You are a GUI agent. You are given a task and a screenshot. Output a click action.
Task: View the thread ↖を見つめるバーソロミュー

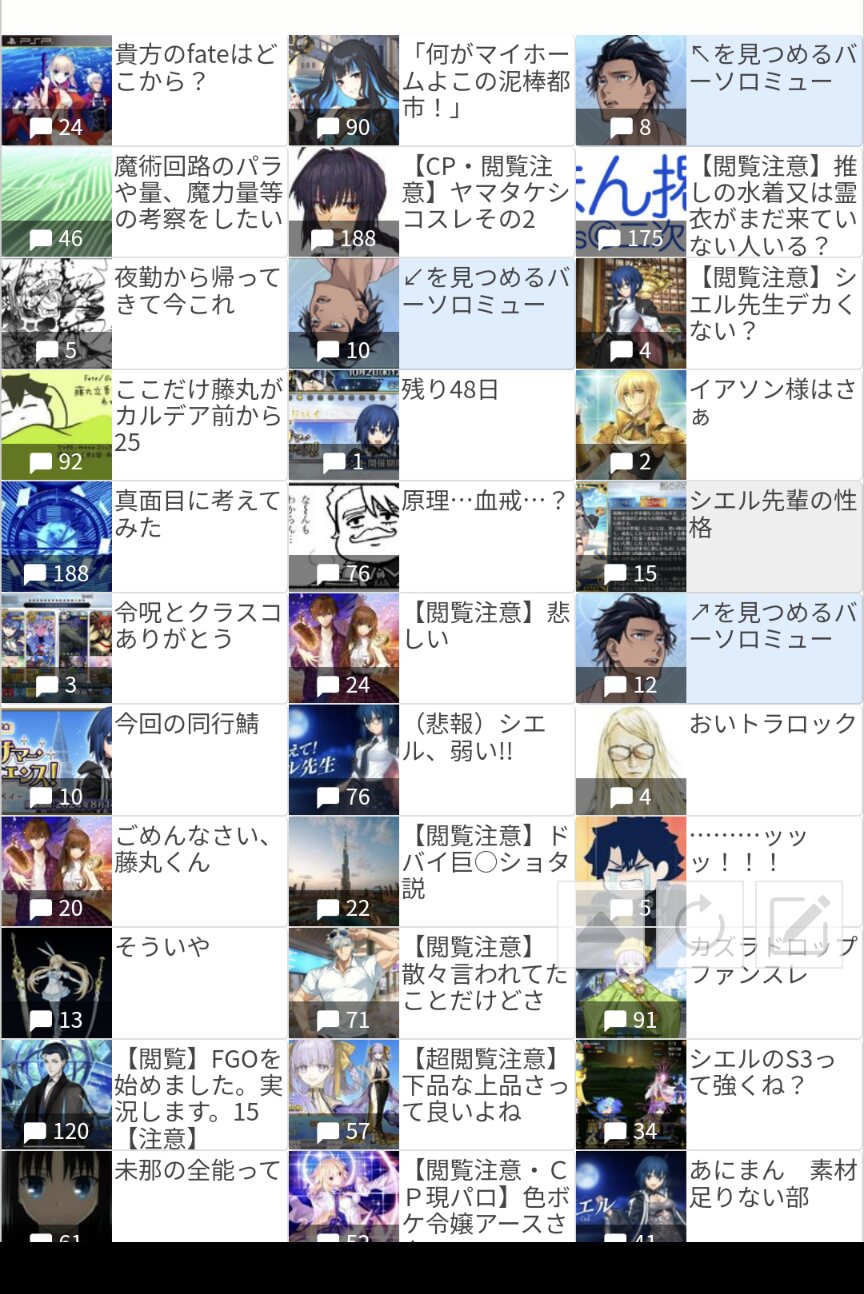click(x=772, y=69)
